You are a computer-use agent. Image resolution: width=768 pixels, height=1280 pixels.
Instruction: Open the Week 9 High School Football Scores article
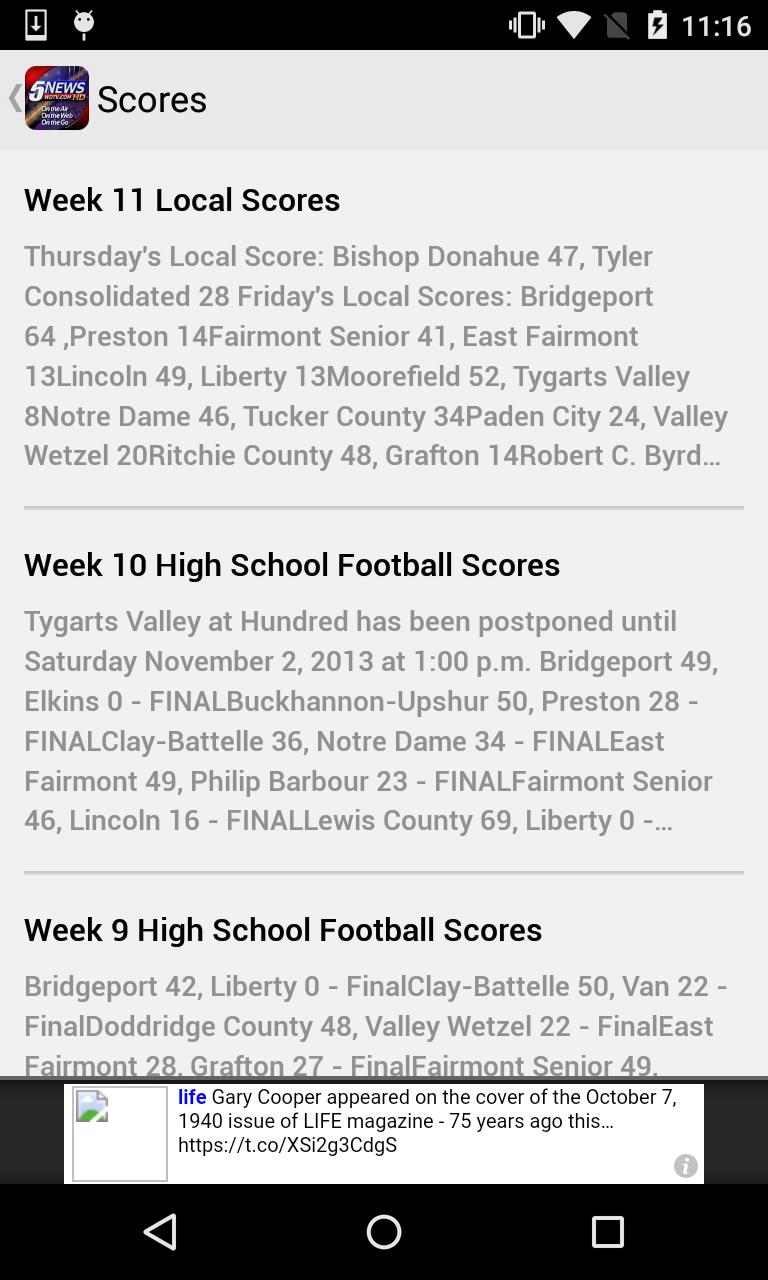point(384,990)
